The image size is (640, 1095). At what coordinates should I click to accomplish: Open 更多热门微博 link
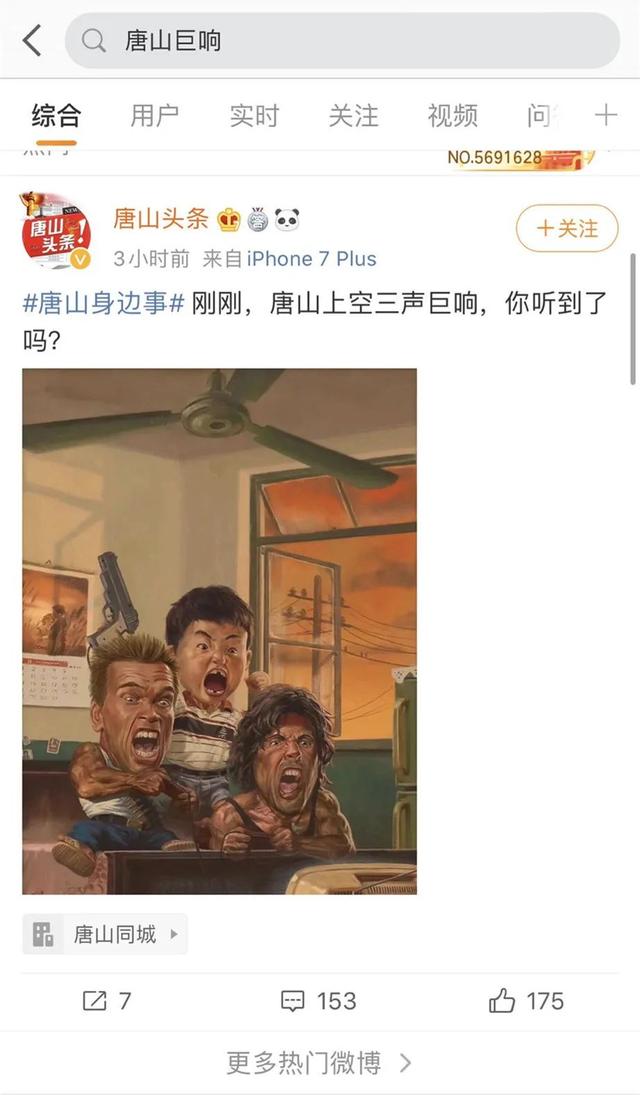click(318, 1063)
